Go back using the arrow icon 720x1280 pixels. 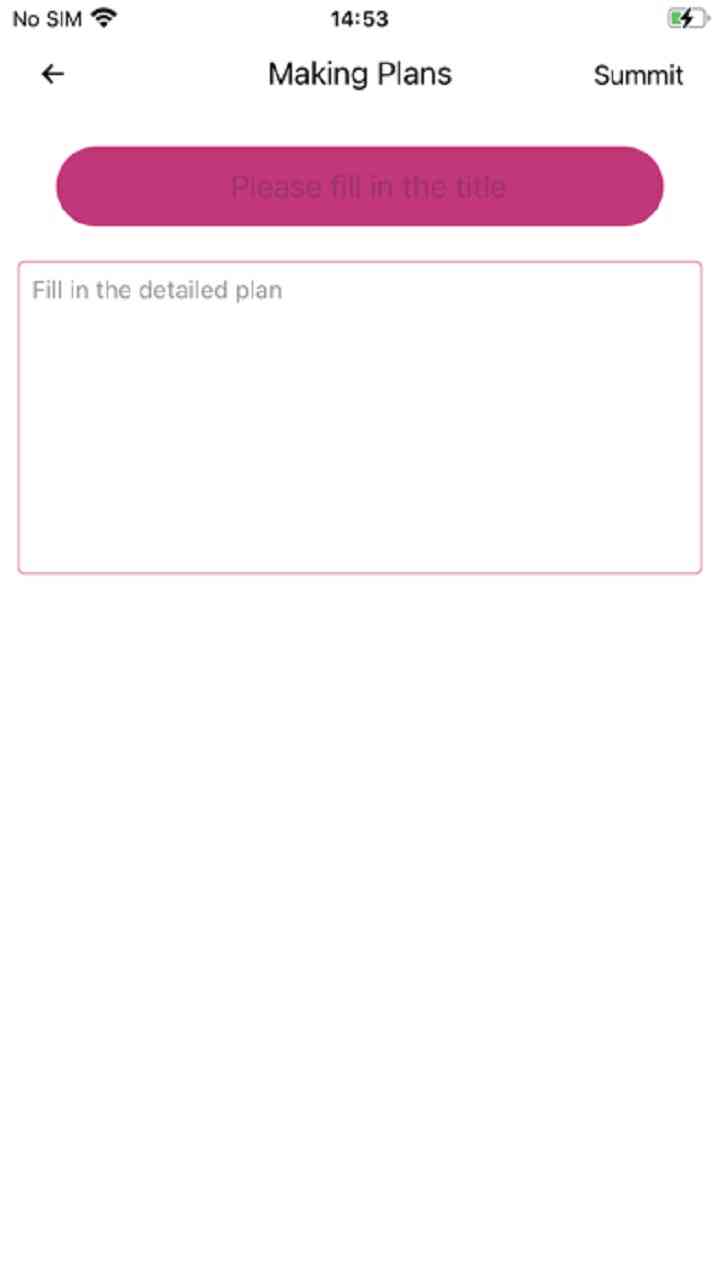[52, 74]
